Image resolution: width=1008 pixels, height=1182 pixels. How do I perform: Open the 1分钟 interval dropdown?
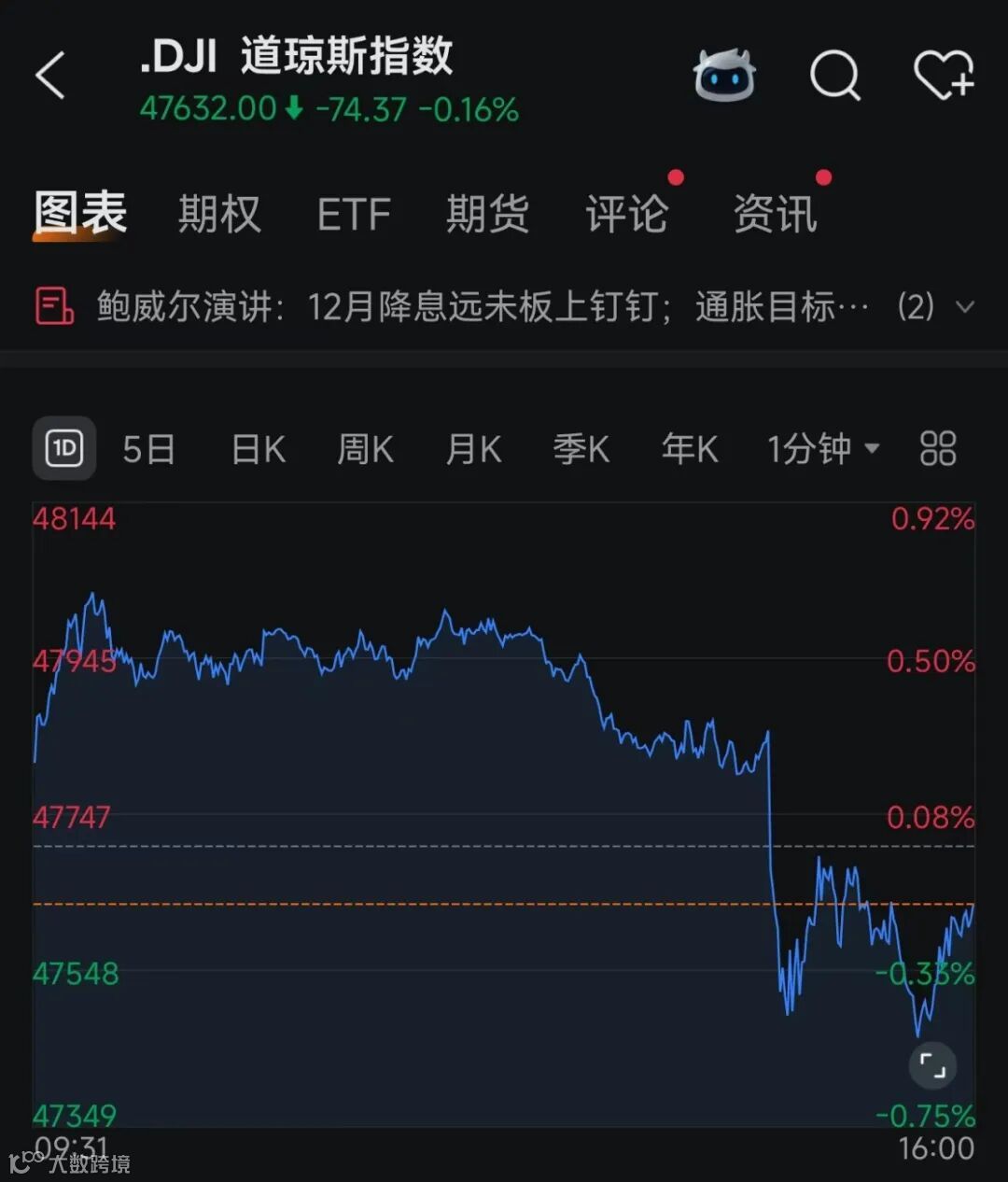pos(822,449)
